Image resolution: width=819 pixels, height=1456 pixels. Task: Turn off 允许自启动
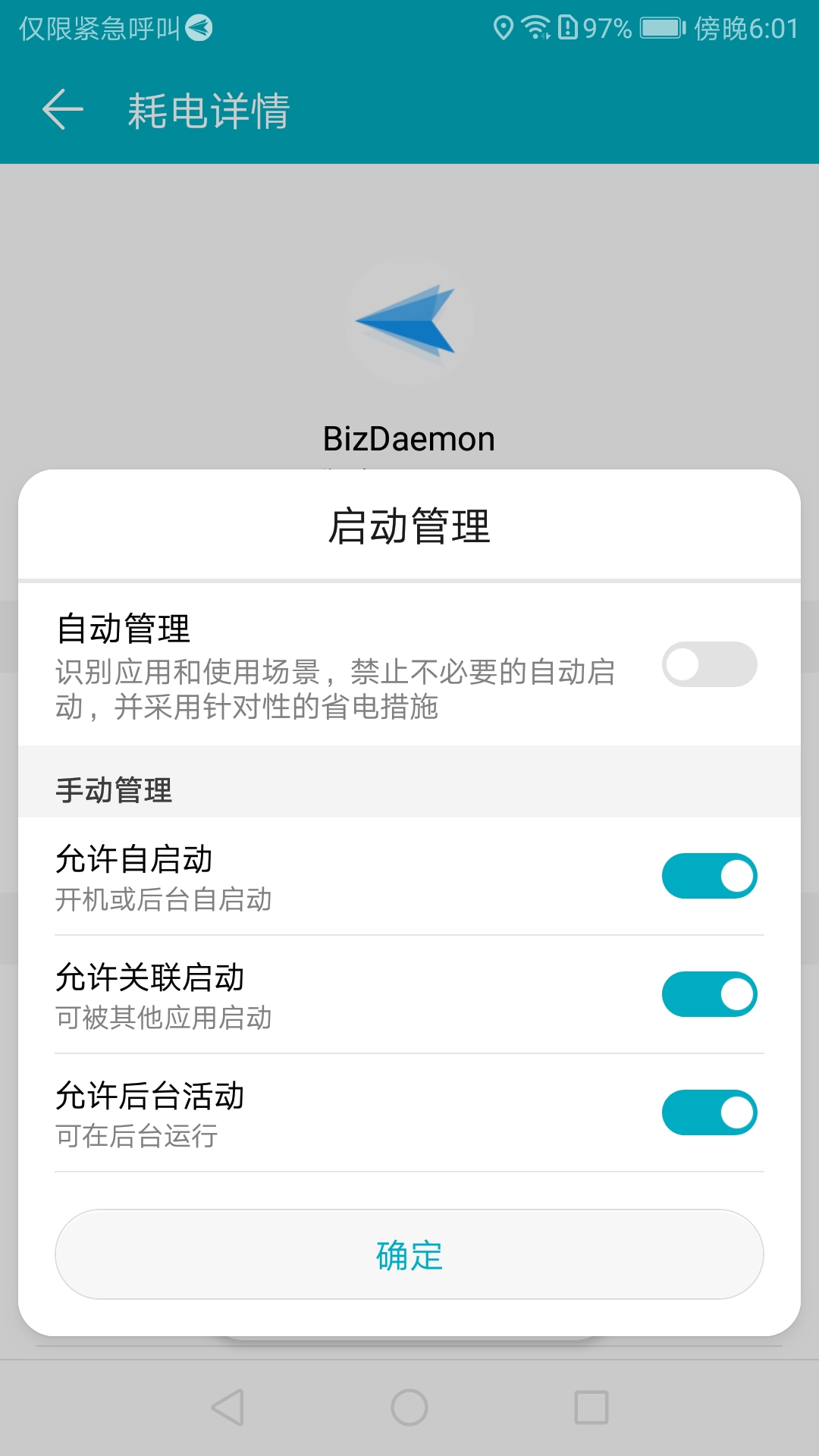709,876
